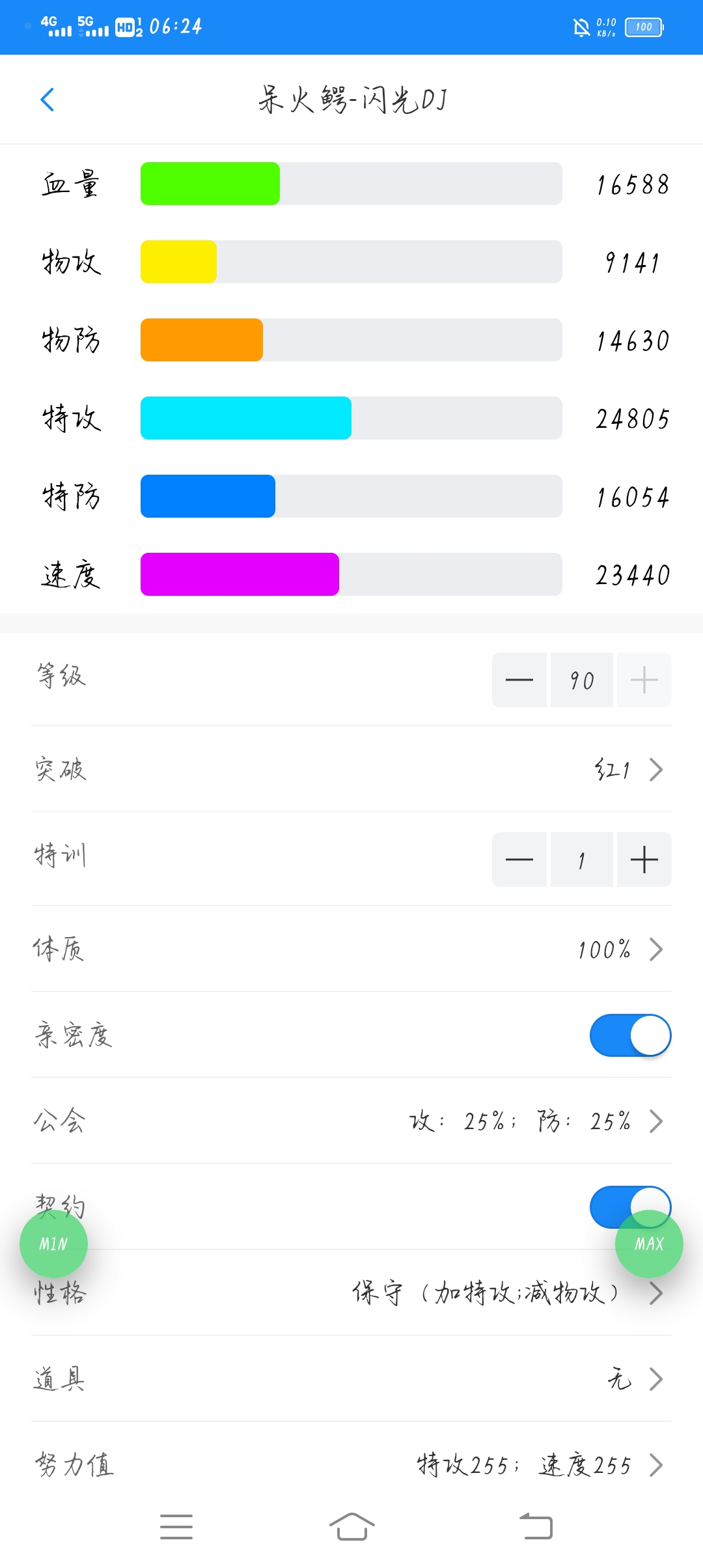
Task: Toggle the 亲密度 switch off
Action: pyautogui.click(x=630, y=1035)
